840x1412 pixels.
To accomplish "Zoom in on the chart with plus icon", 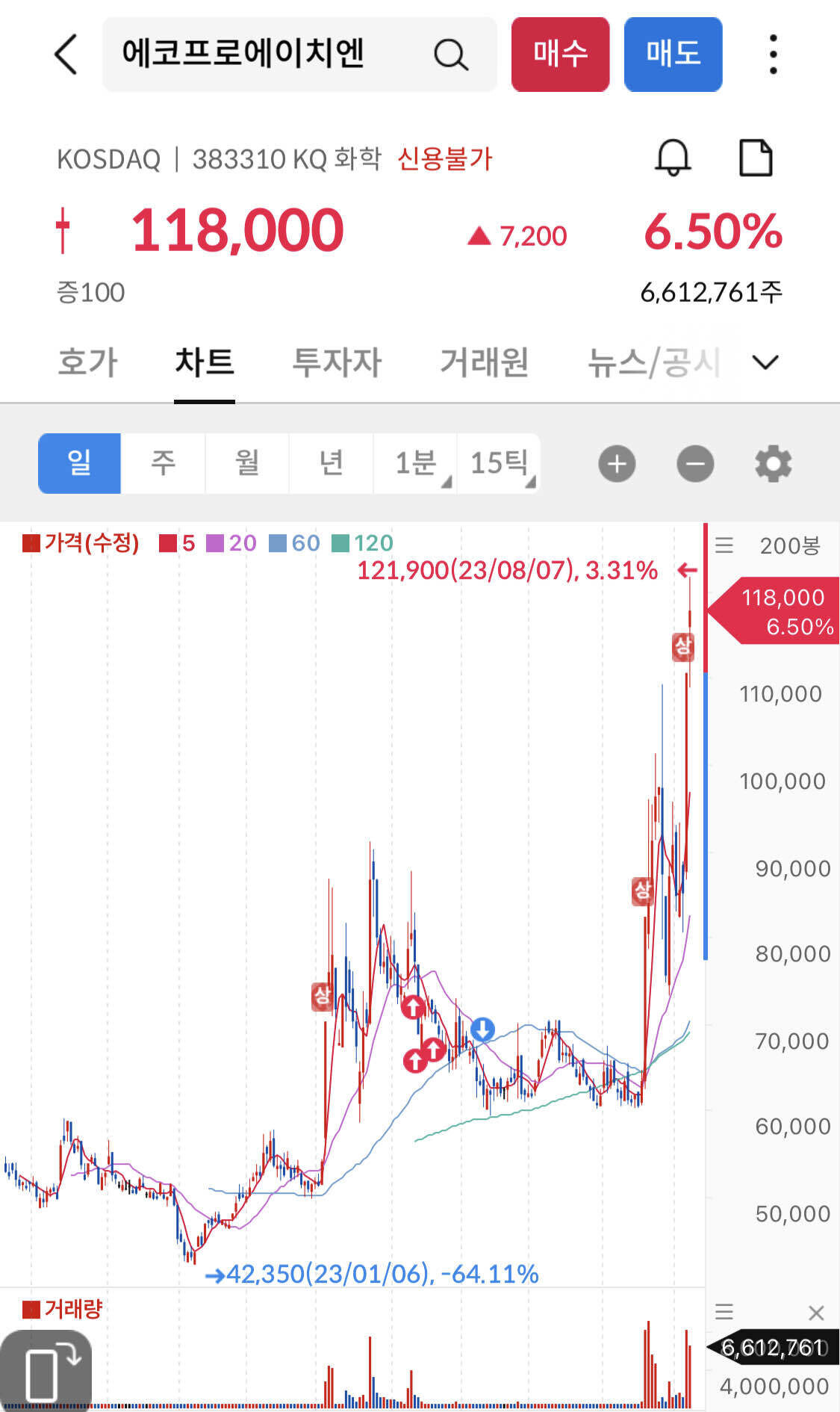I will pyautogui.click(x=616, y=463).
